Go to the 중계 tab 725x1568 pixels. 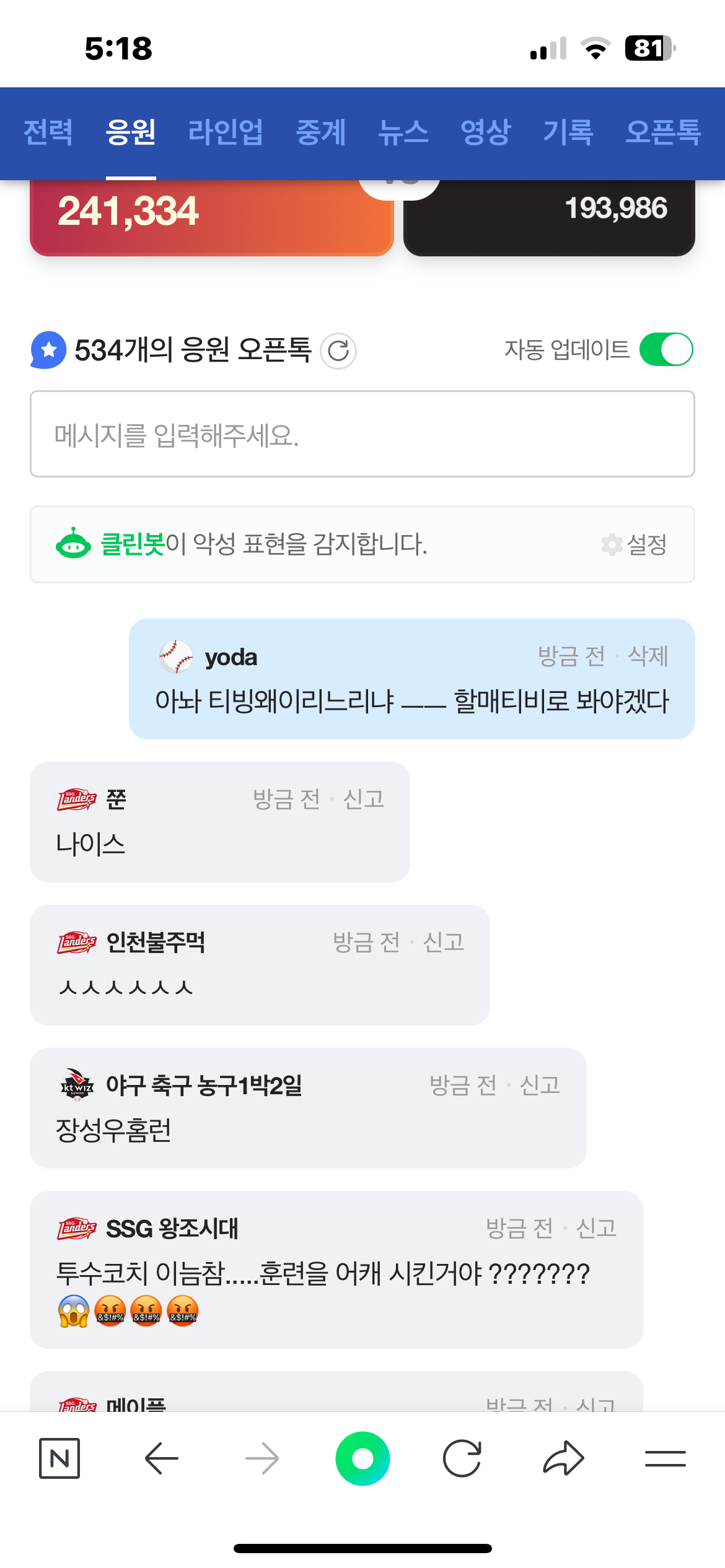(x=320, y=132)
